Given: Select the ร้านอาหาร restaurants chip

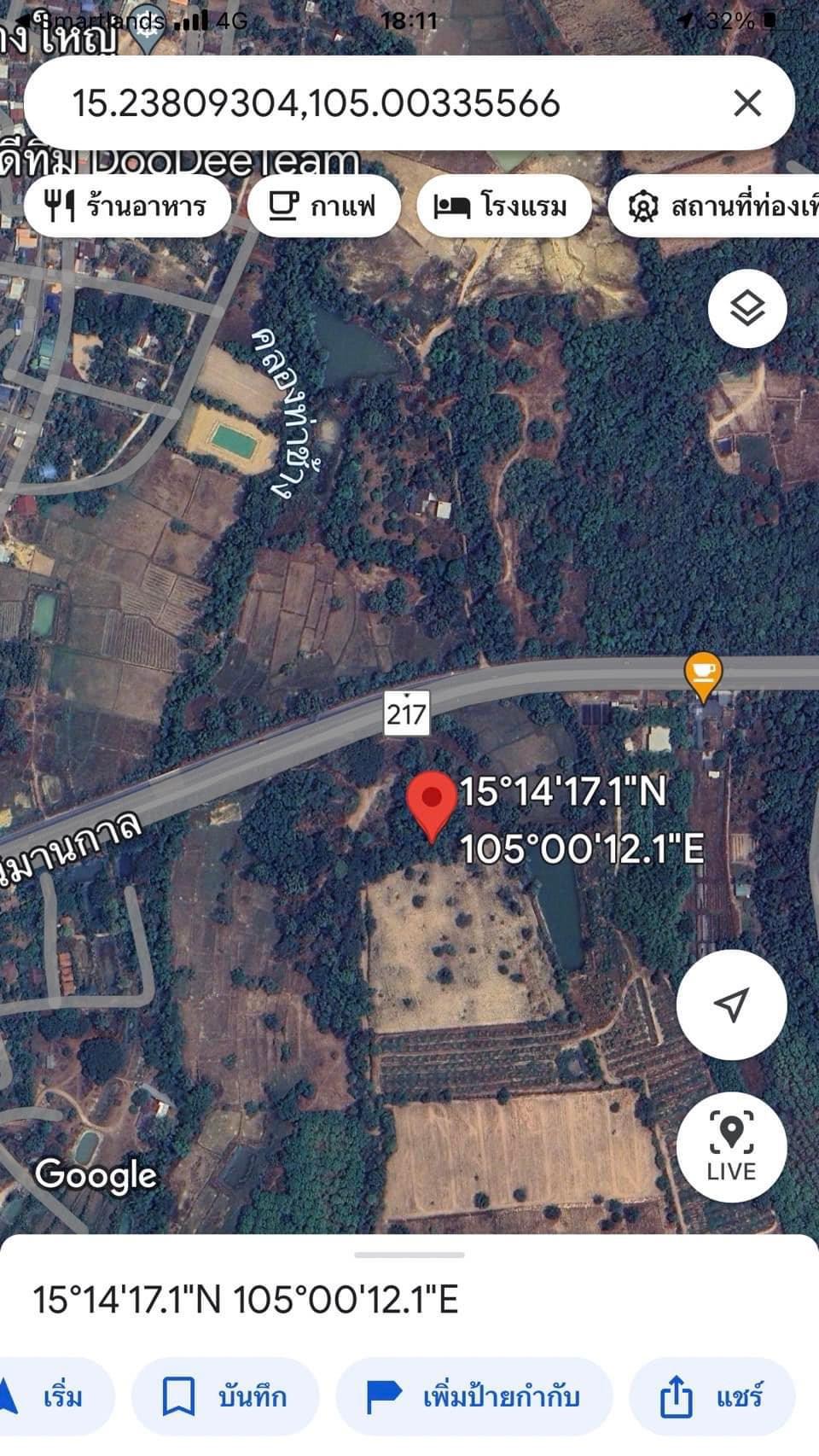Looking at the screenshot, I should pyautogui.click(x=127, y=206).
